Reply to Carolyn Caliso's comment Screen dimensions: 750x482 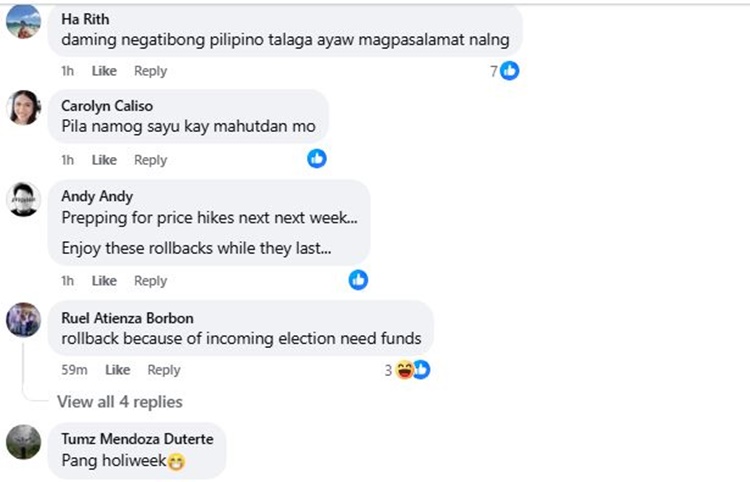(150, 160)
